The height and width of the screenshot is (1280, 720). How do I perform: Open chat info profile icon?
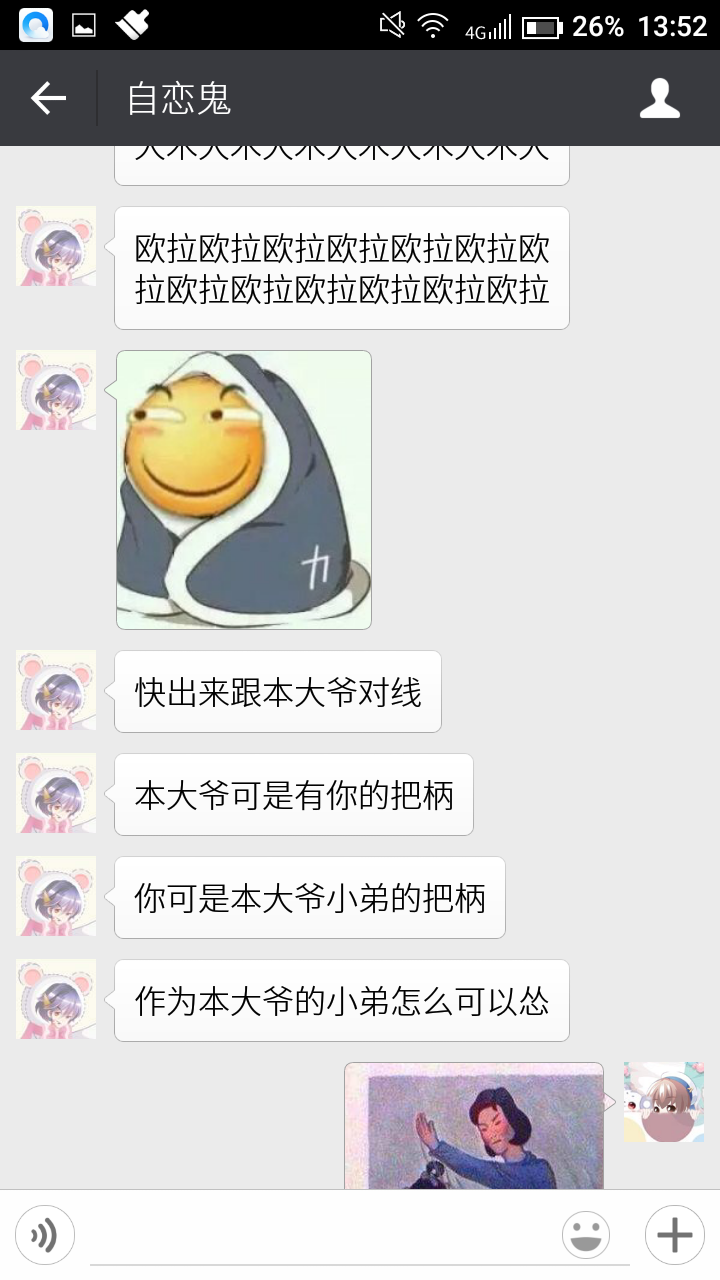pos(659,98)
